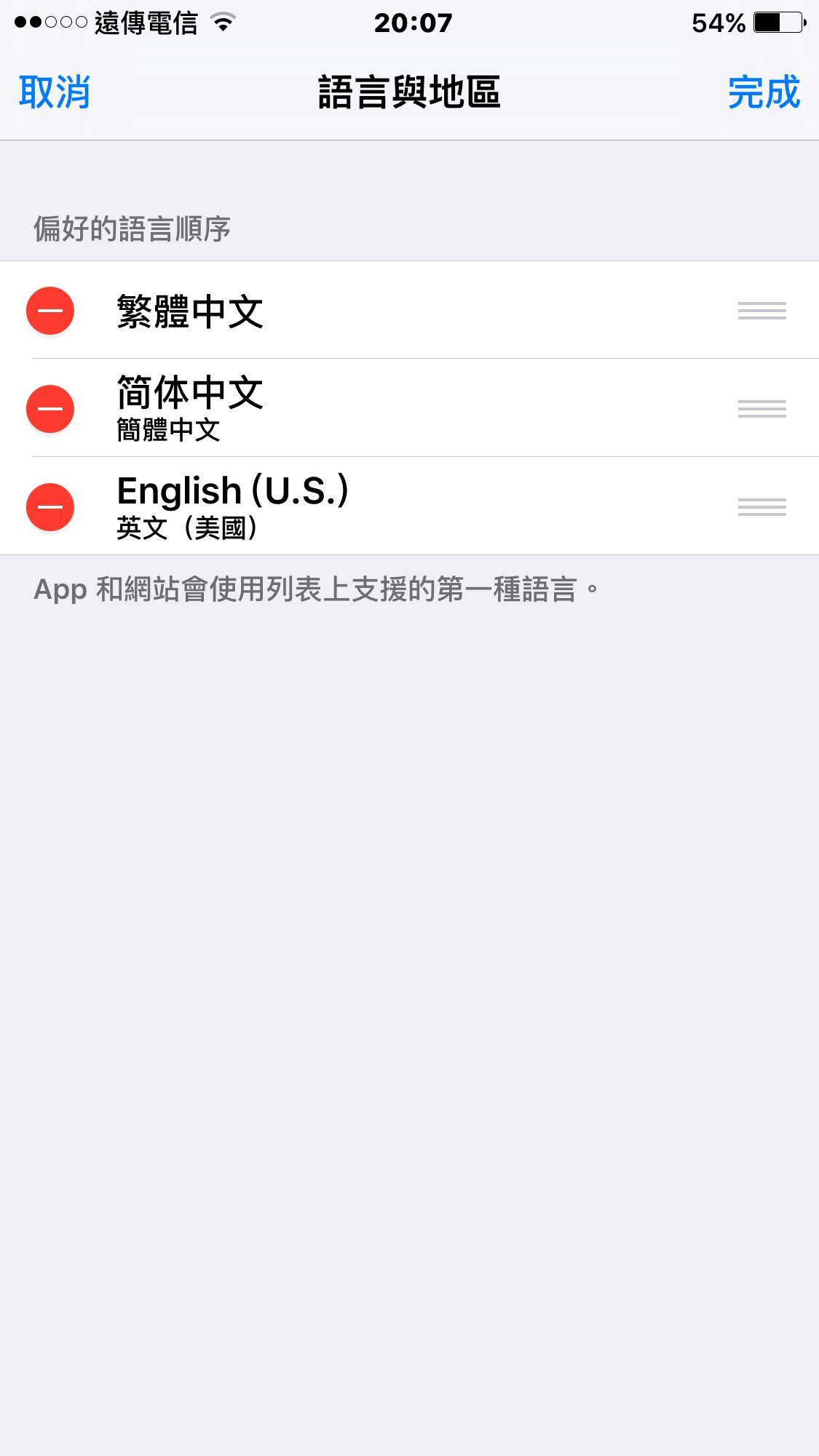Tap the 遠傳電信 carrier name
The height and width of the screenshot is (1456, 819).
coord(146,23)
